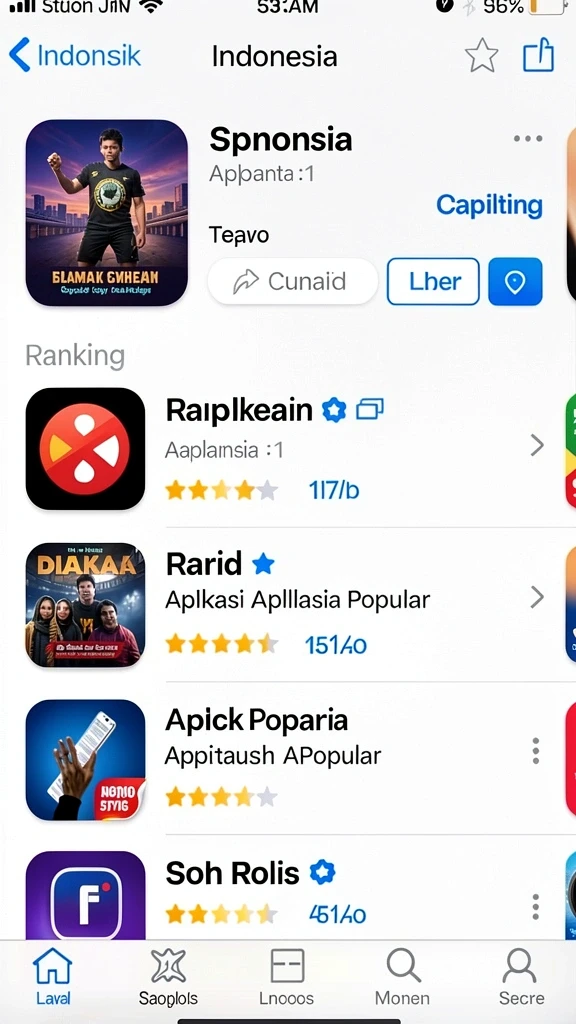The width and height of the screenshot is (576, 1024).
Task: Switch to the Laval home tab
Action: [x=53, y=977]
